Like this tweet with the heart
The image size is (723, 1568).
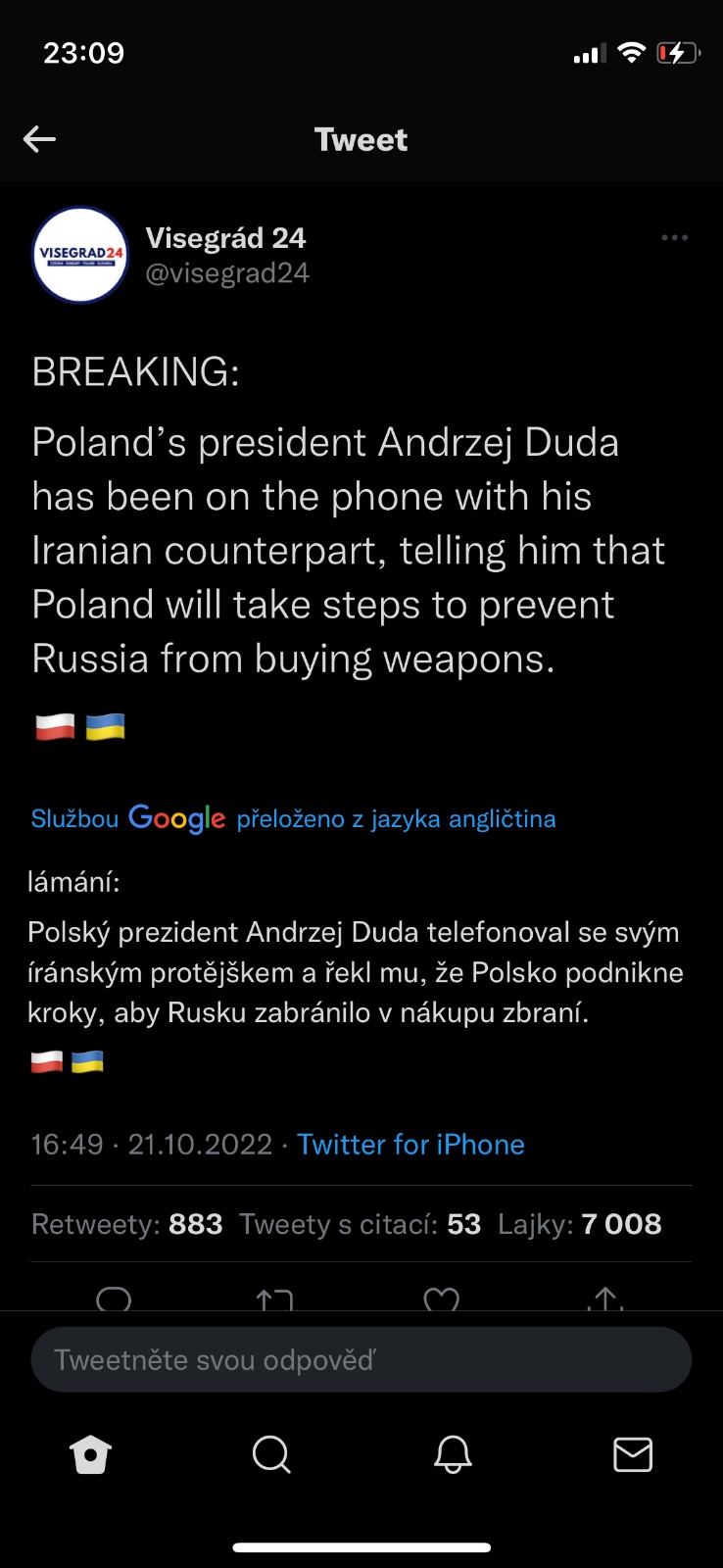pyautogui.click(x=441, y=1300)
